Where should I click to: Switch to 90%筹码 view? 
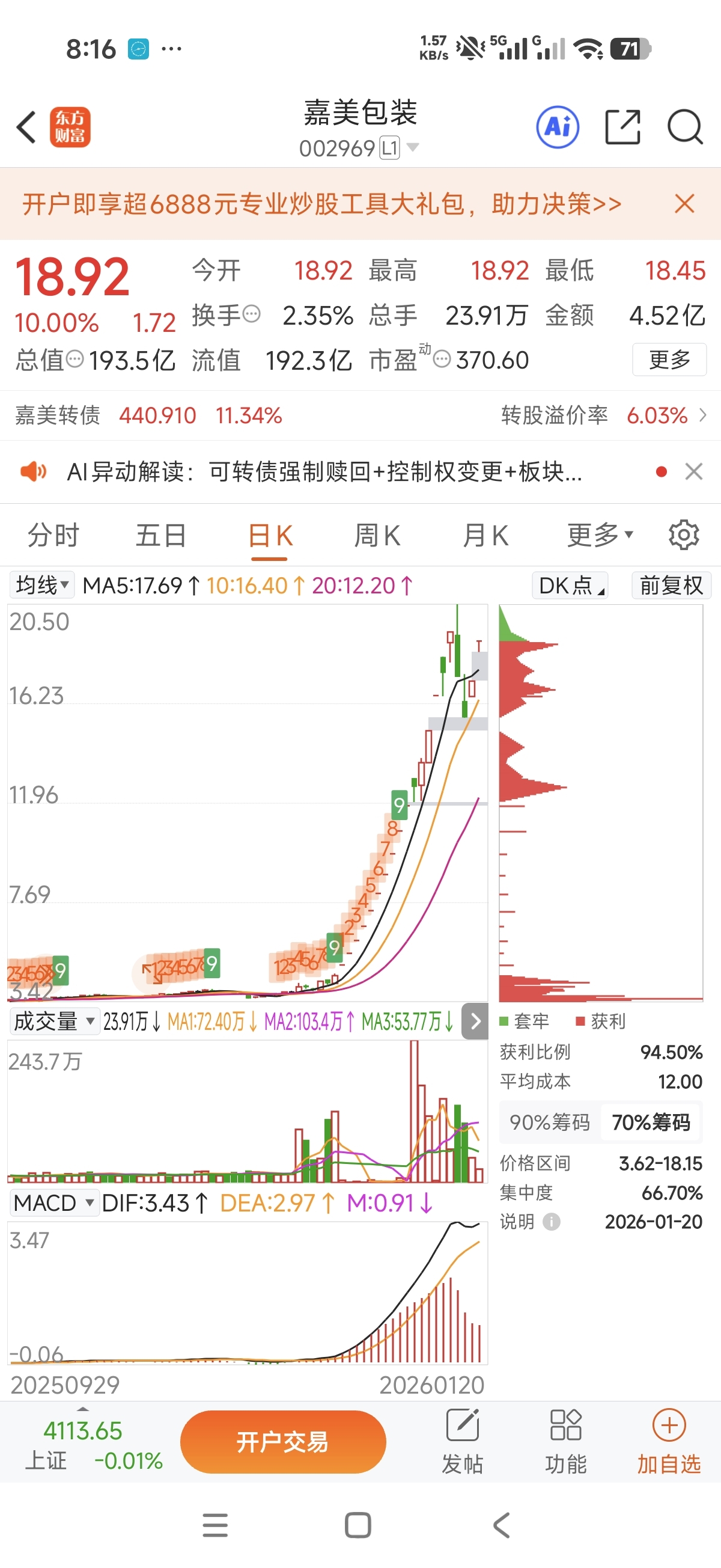(549, 1122)
